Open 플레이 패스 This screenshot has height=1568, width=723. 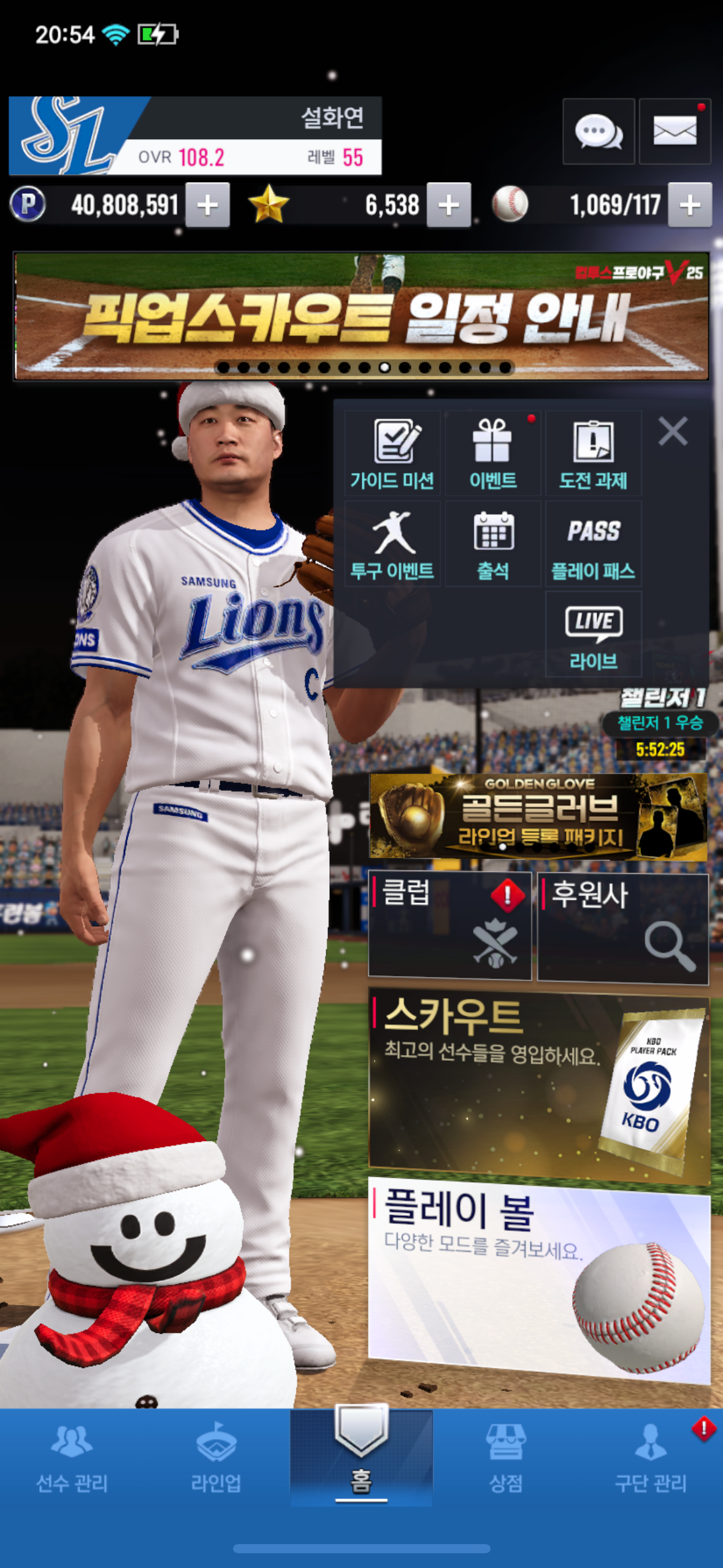593,544
